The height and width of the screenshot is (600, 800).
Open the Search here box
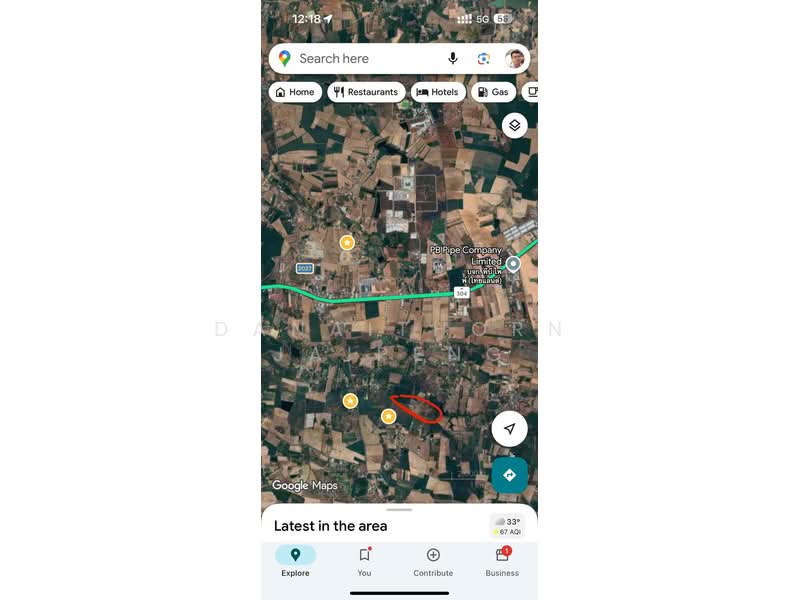(x=360, y=59)
